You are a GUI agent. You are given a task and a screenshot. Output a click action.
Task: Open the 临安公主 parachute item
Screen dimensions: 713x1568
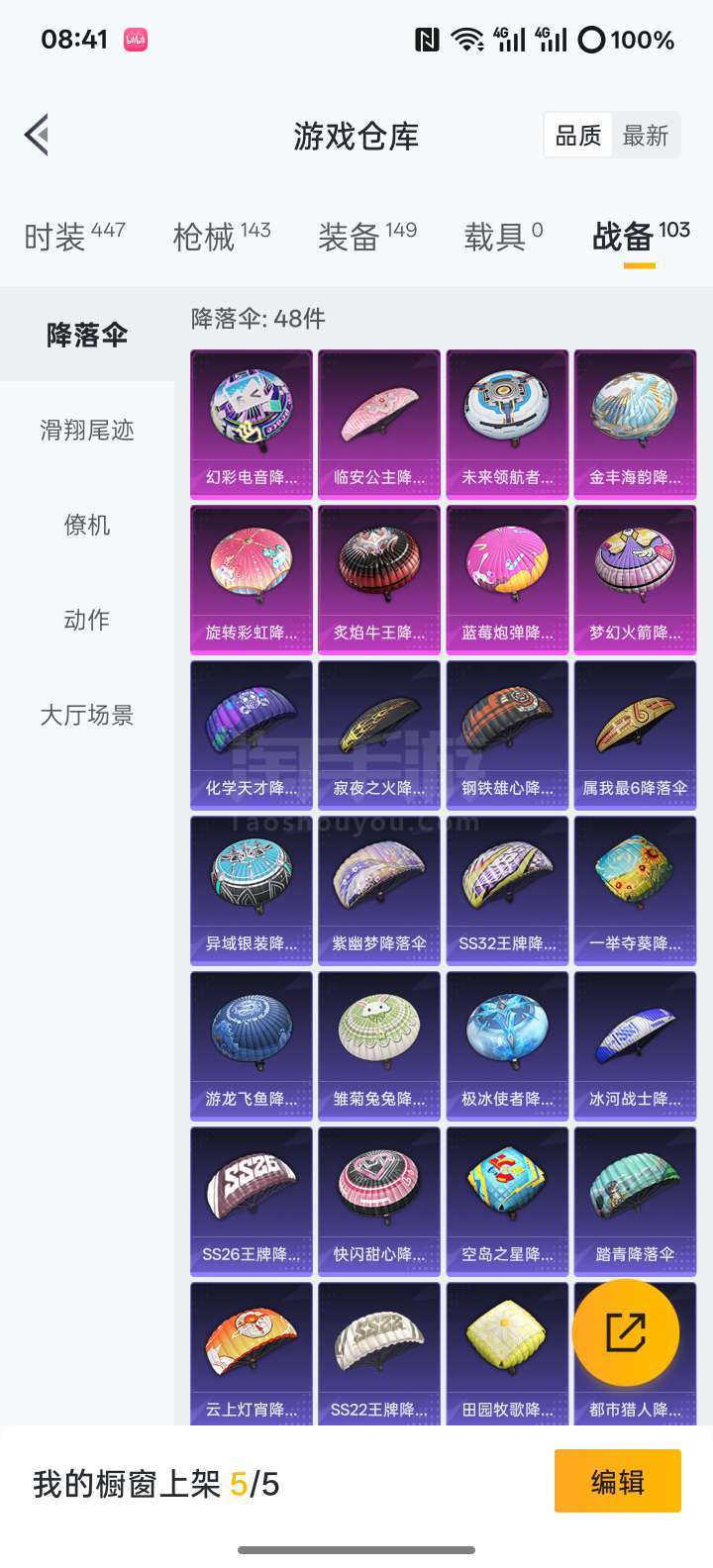(379, 424)
